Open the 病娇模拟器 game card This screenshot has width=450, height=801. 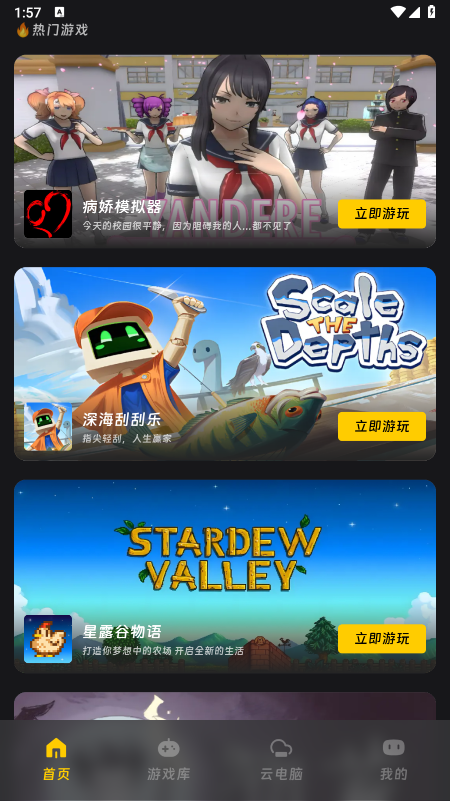pos(225,151)
